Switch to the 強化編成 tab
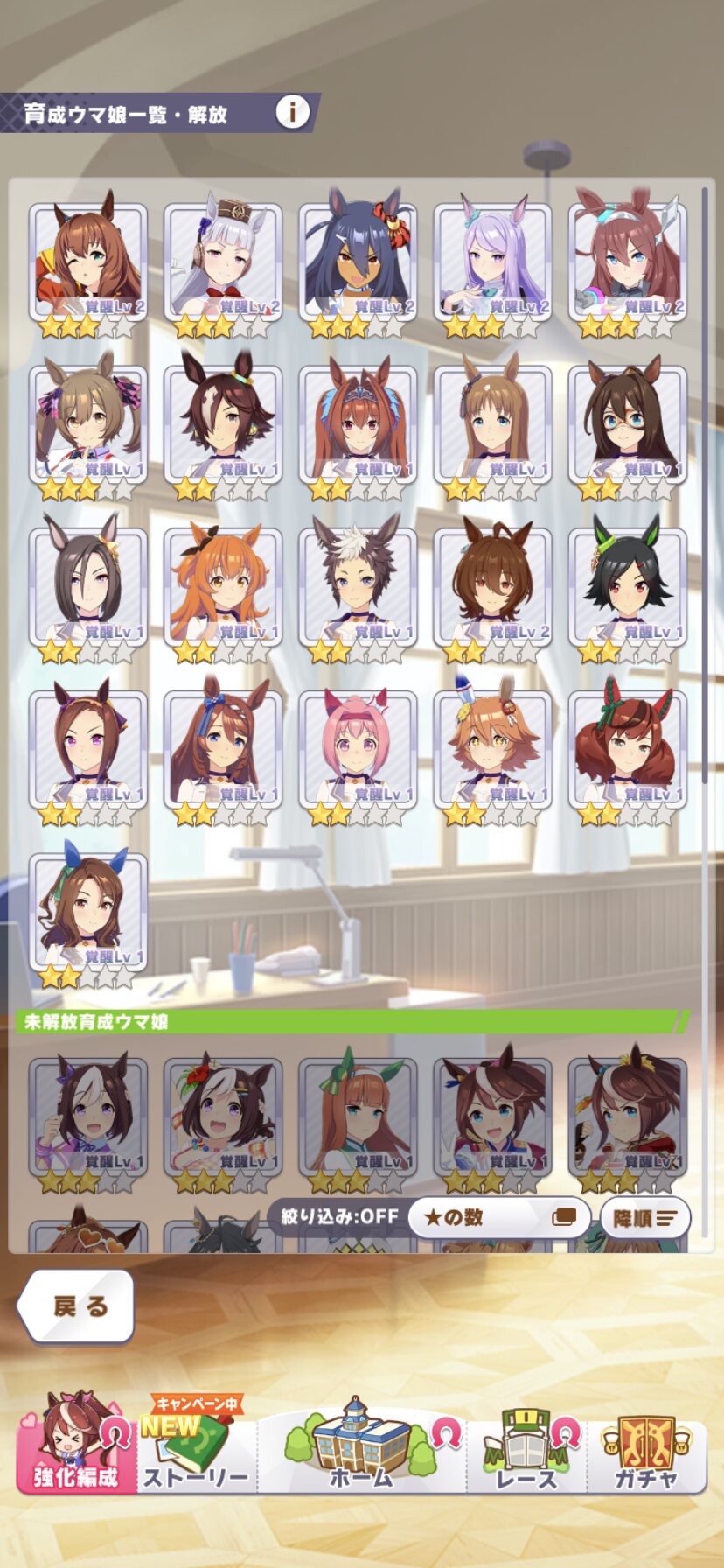Viewport: 724px width, 1568px height. pos(76,1442)
